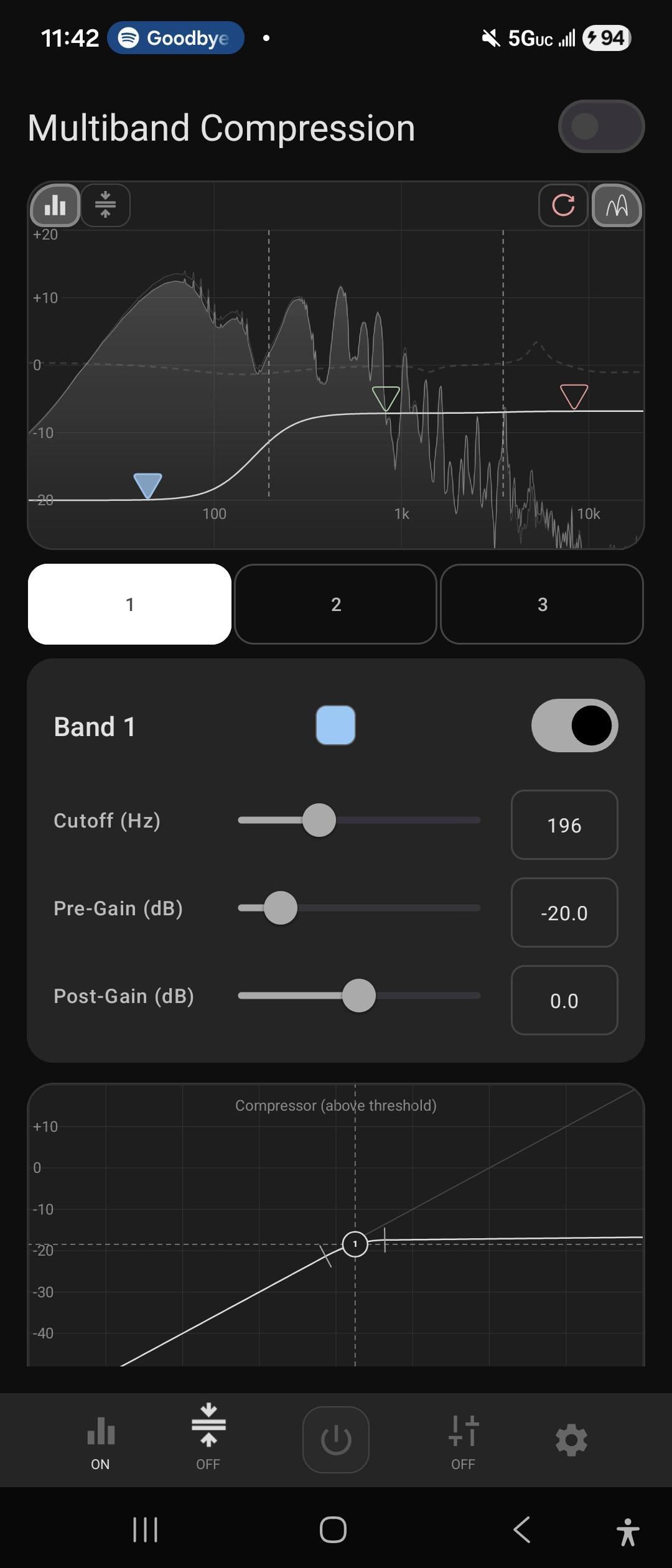Tap the Post-Gain (dB) slider

click(x=359, y=996)
